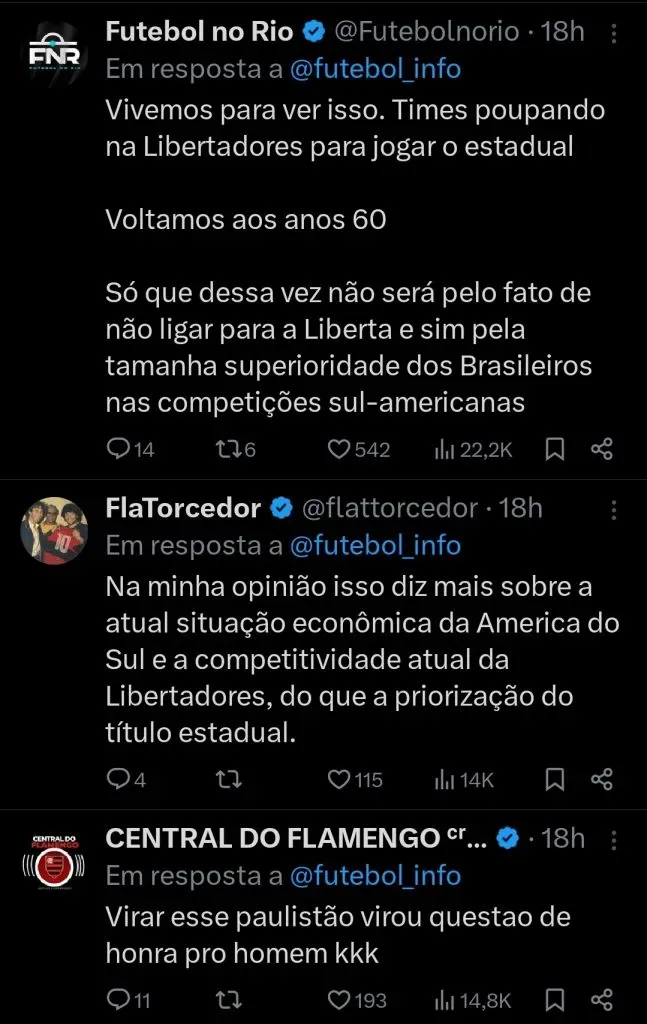Share FlaTorcedor's tweet
647x1024 pixels.
click(x=601, y=780)
